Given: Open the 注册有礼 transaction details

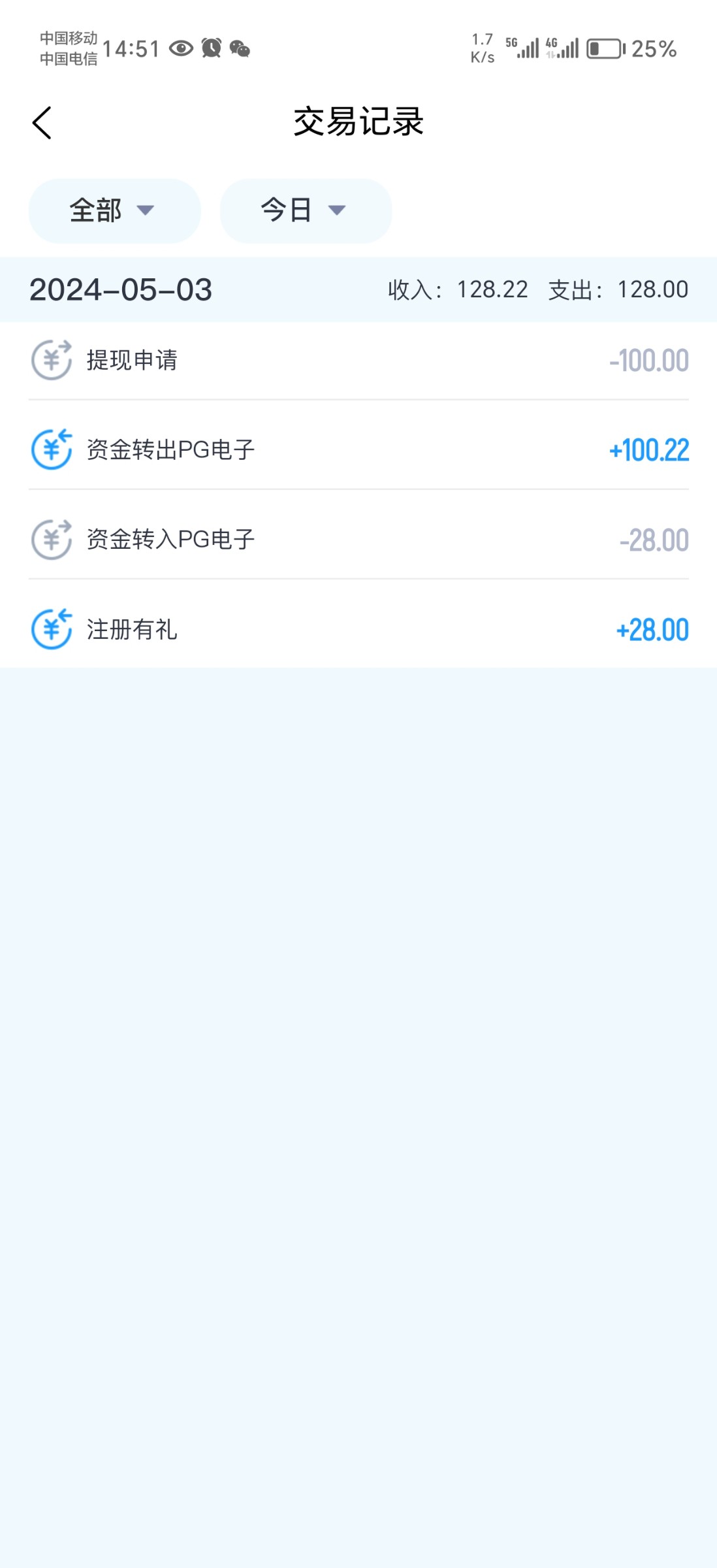Looking at the screenshot, I should (358, 629).
